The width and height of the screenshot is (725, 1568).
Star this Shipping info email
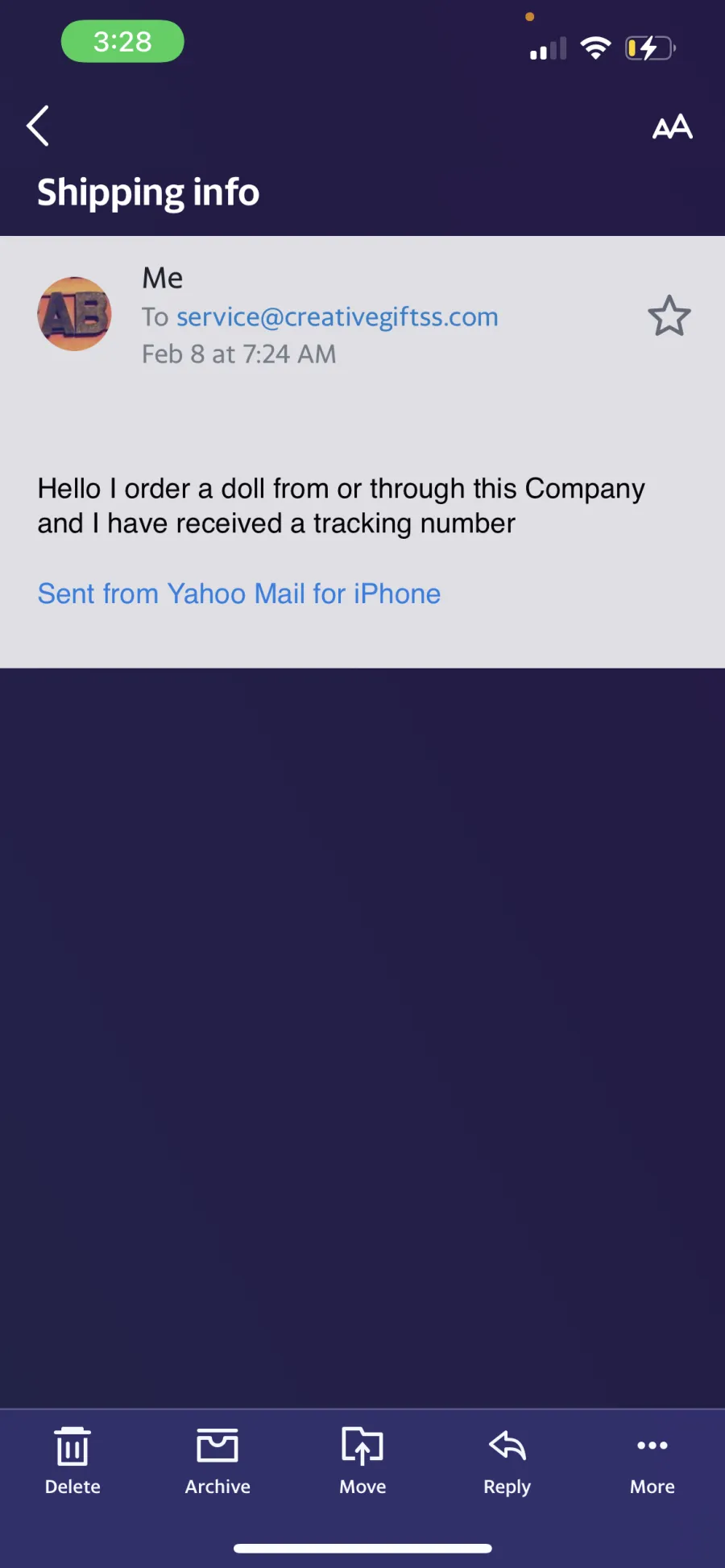tap(669, 316)
